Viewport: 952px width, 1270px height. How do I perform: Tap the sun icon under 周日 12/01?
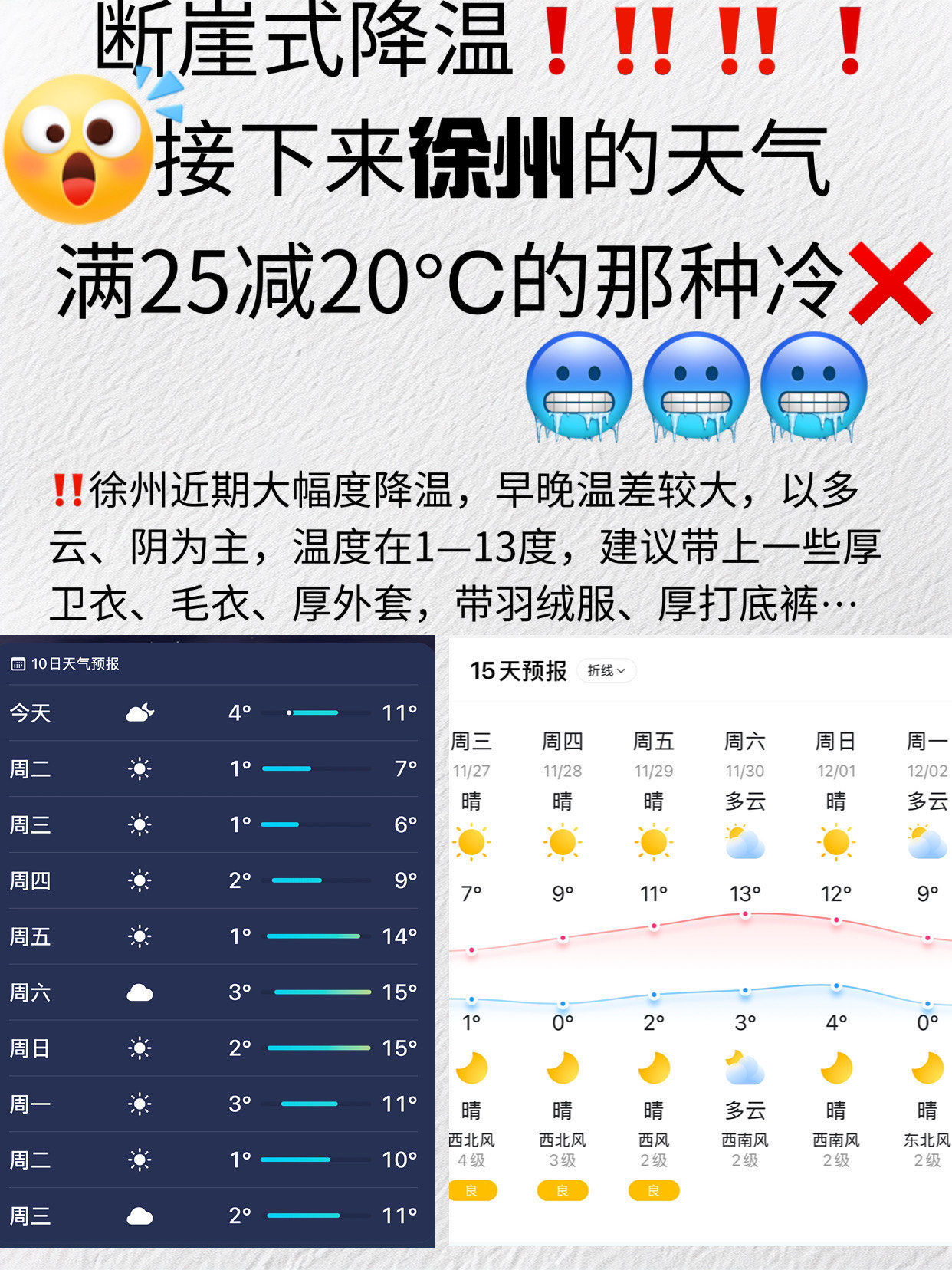tap(835, 842)
